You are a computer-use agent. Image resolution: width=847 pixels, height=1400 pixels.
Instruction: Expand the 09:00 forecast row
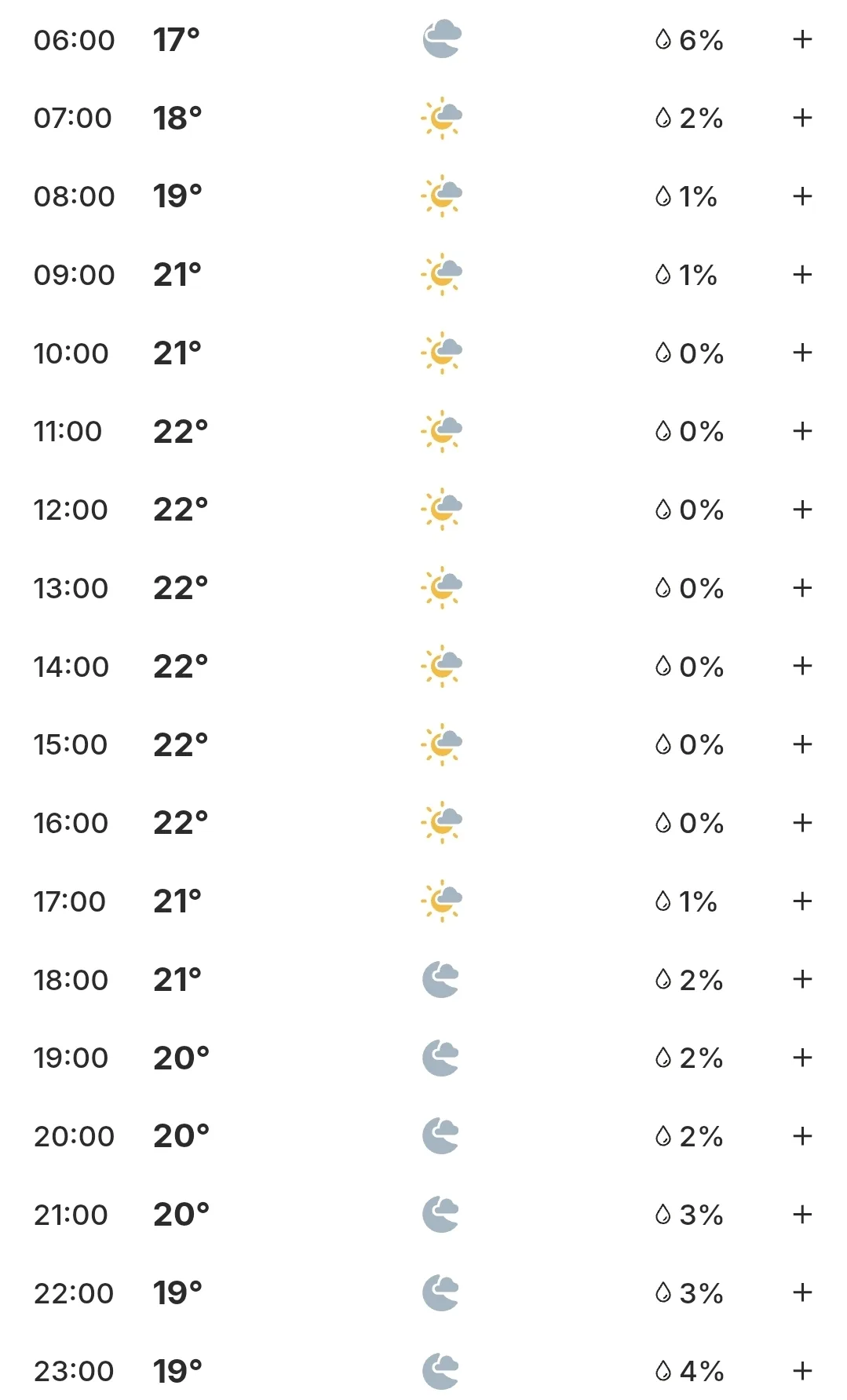(801, 274)
